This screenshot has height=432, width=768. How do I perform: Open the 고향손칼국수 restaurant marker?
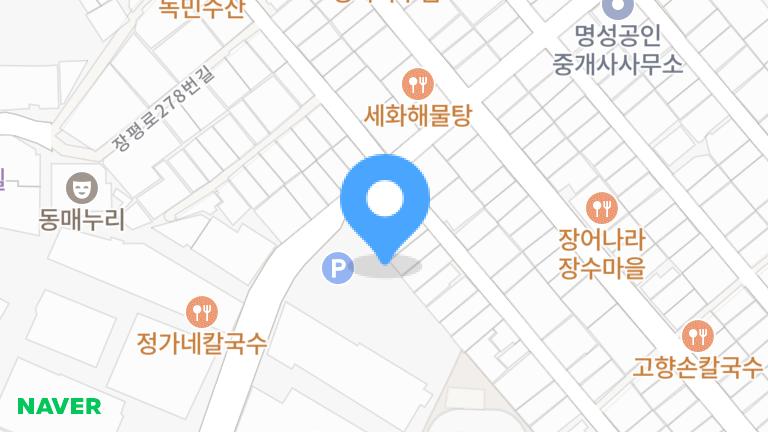click(x=697, y=335)
